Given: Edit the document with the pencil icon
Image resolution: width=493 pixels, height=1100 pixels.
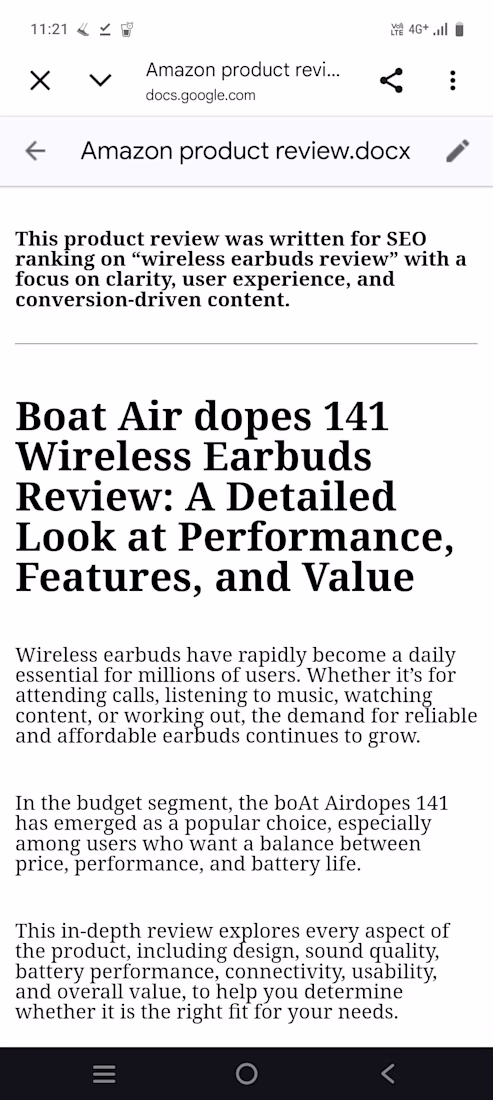Looking at the screenshot, I should pyautogui.click(x=457, y=151).
